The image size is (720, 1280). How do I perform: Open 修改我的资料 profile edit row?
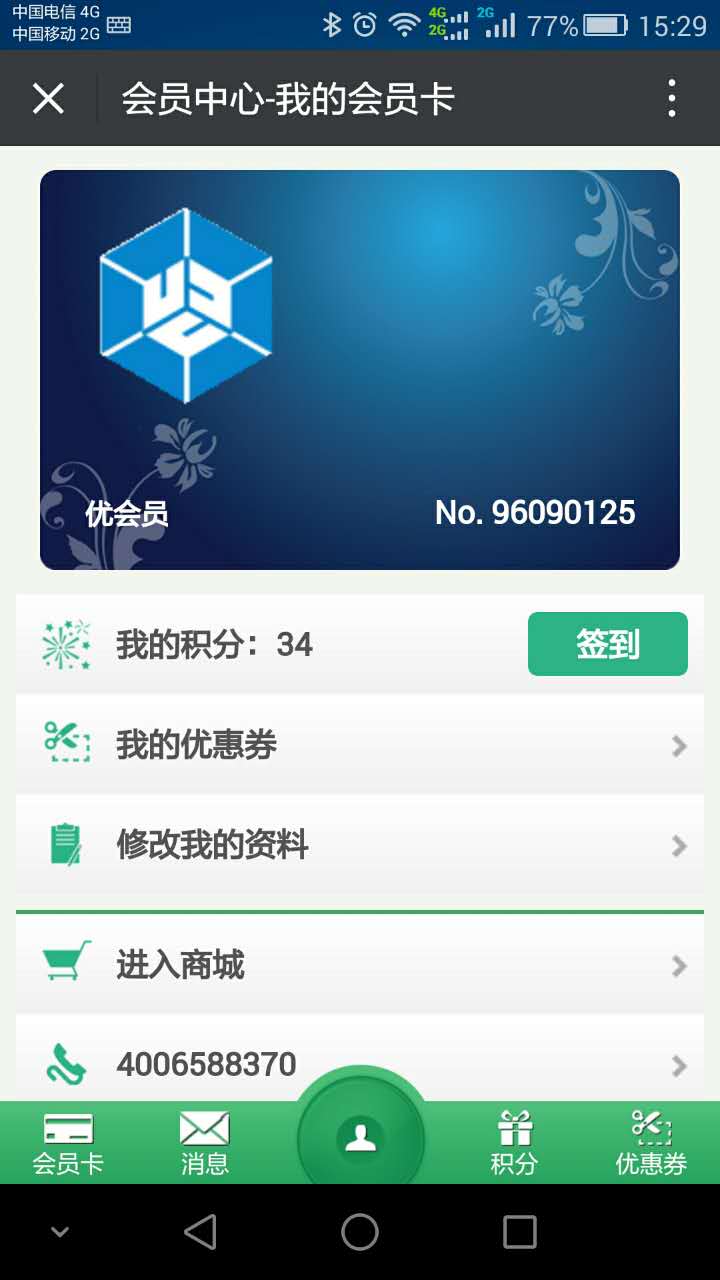click(x=360, y=845)
